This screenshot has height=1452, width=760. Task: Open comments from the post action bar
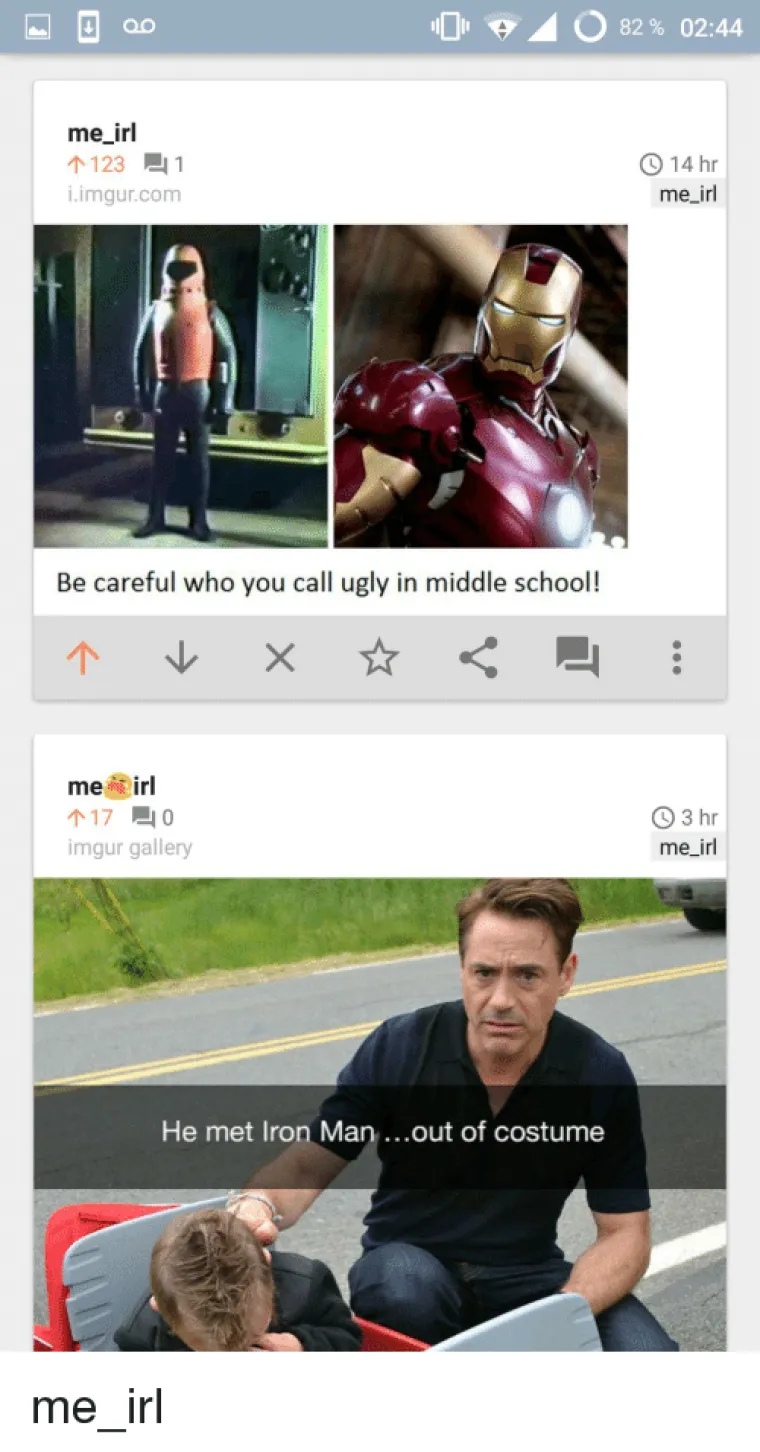577,658
